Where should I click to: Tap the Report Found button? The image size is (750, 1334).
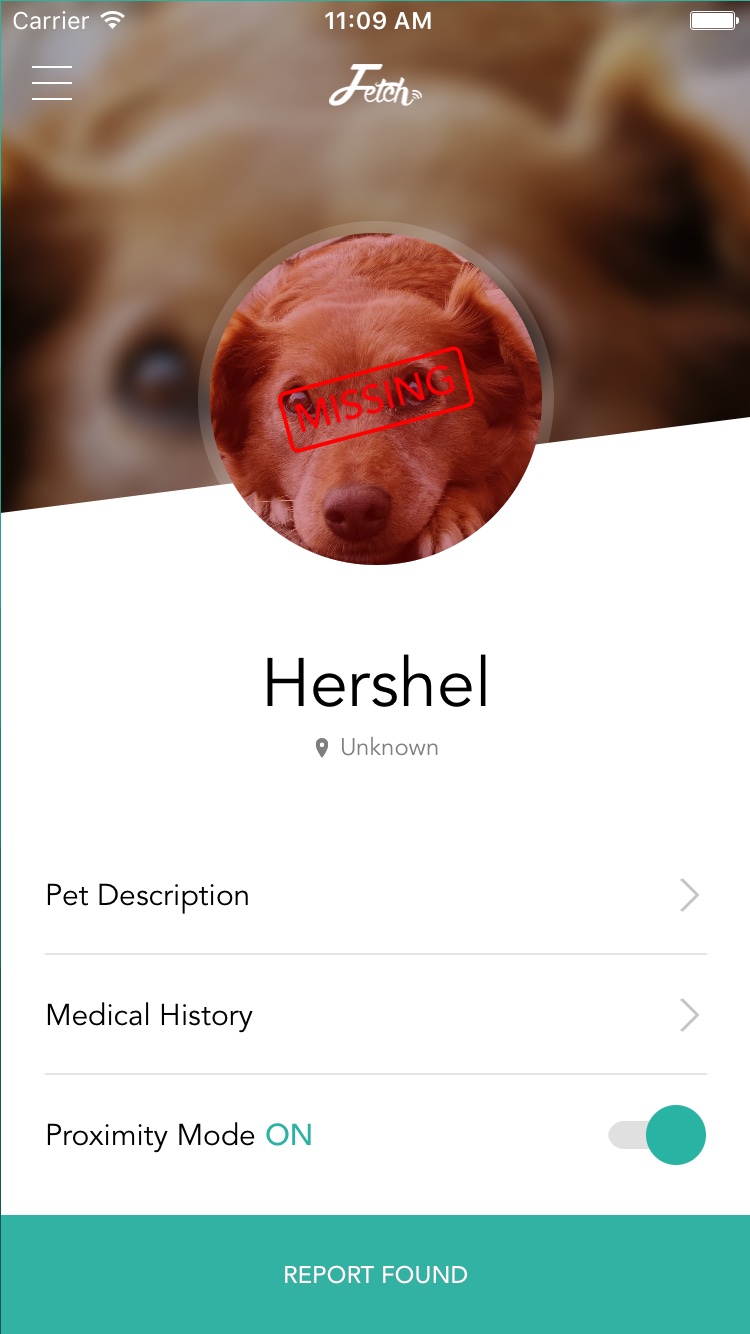[x=375, y=1274]
